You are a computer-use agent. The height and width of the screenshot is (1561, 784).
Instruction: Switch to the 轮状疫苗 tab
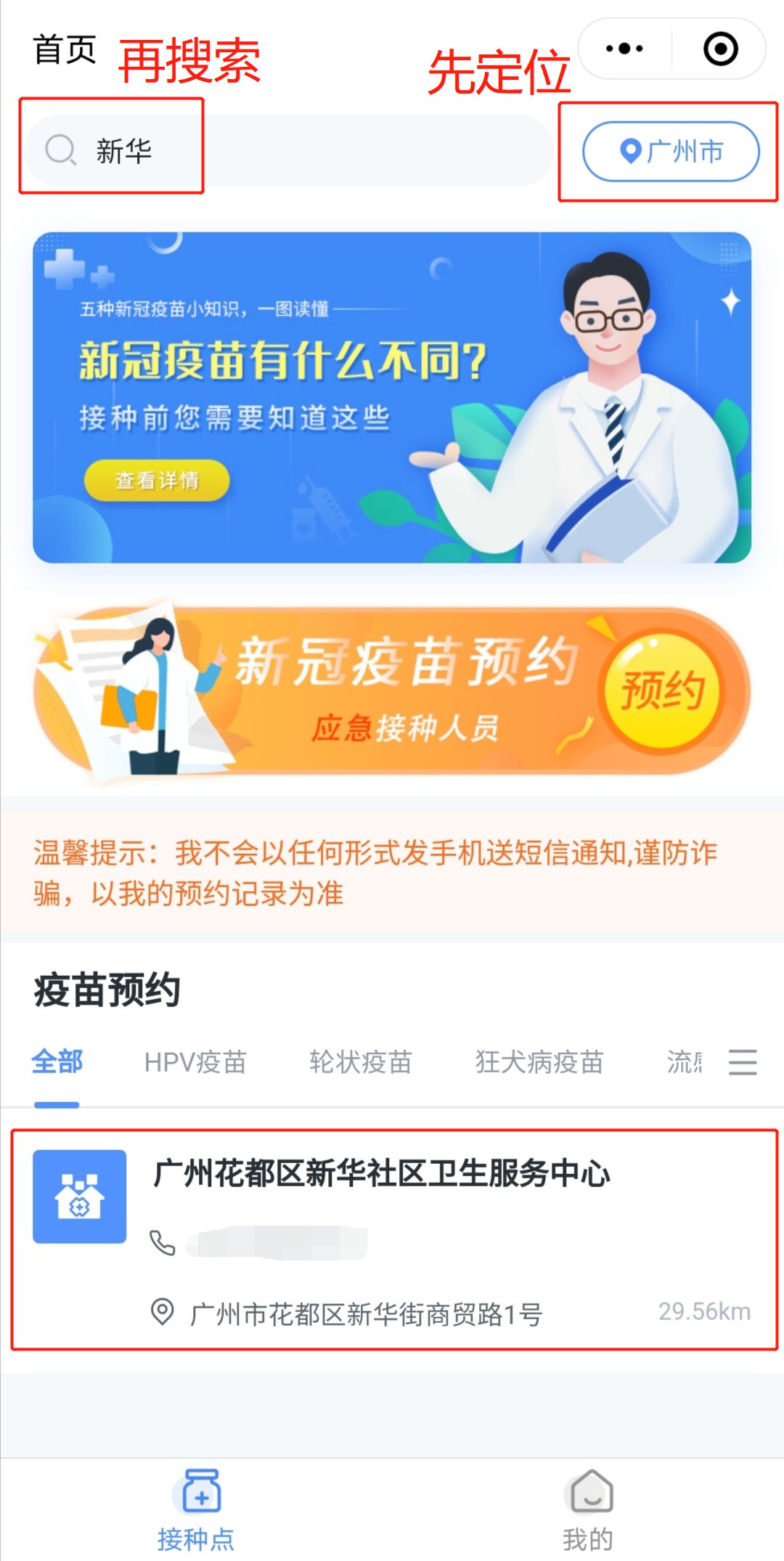pyautogui.click(x=361, y=1062)
